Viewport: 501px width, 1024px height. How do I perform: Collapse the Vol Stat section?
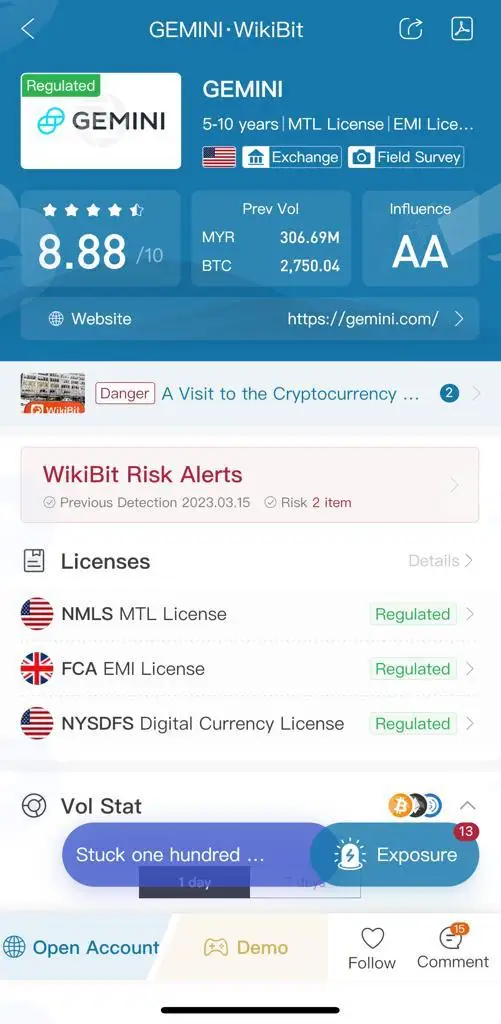pos(468,805)
